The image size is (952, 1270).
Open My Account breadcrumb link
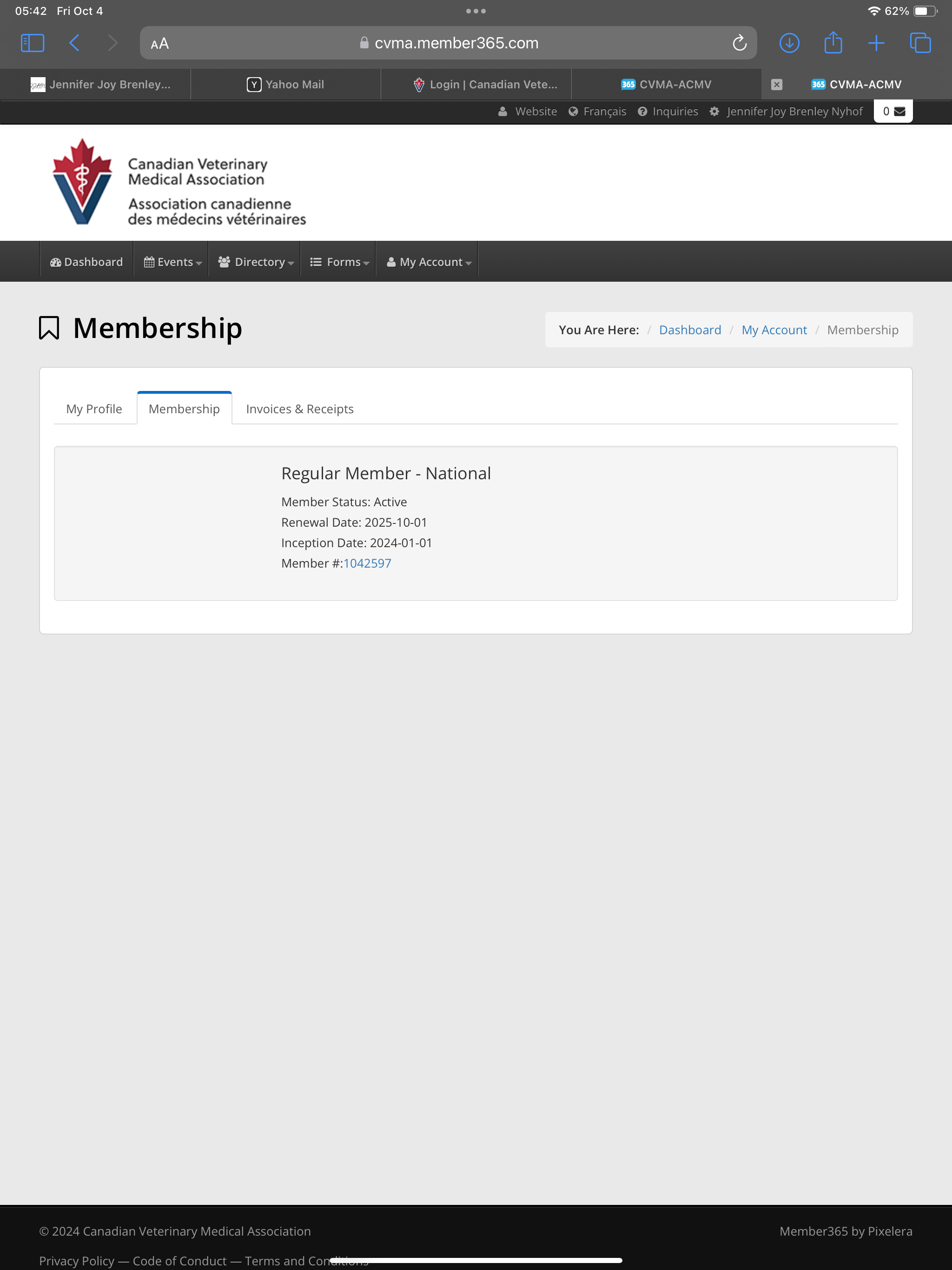point(774,330)
